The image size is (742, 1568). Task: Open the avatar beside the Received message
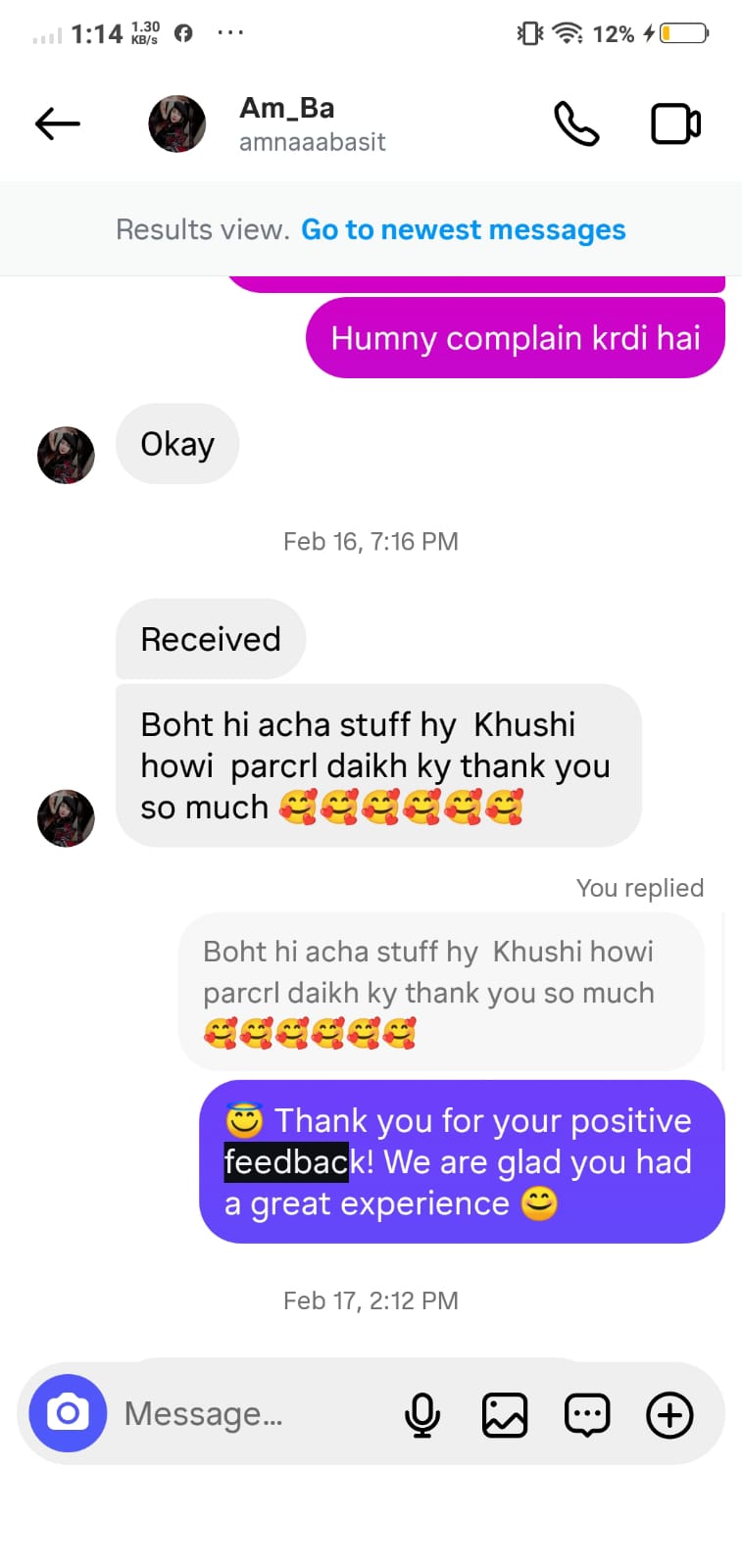pos(66,817)
